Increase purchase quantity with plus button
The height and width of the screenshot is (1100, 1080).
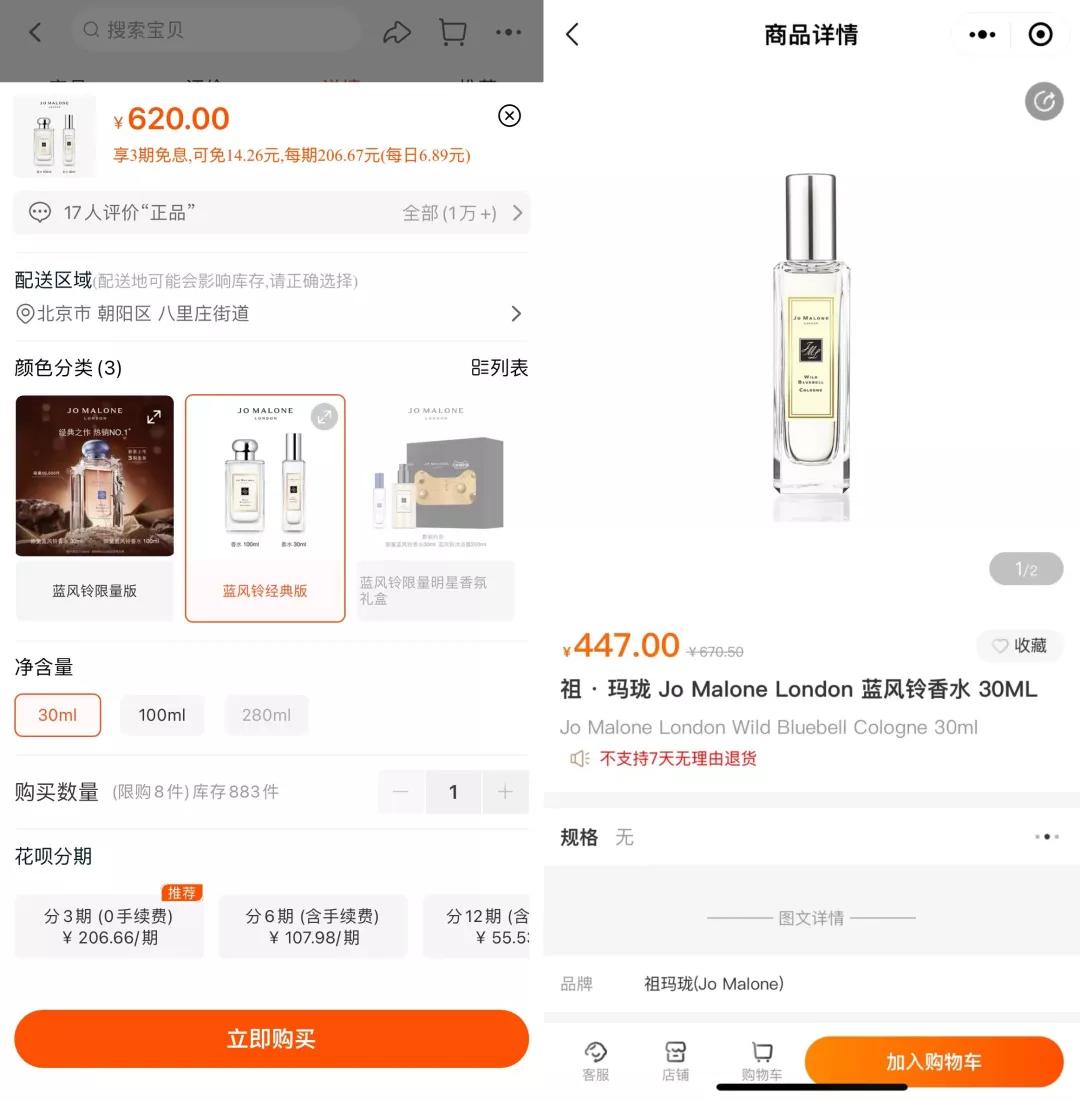tap(505, 792)
